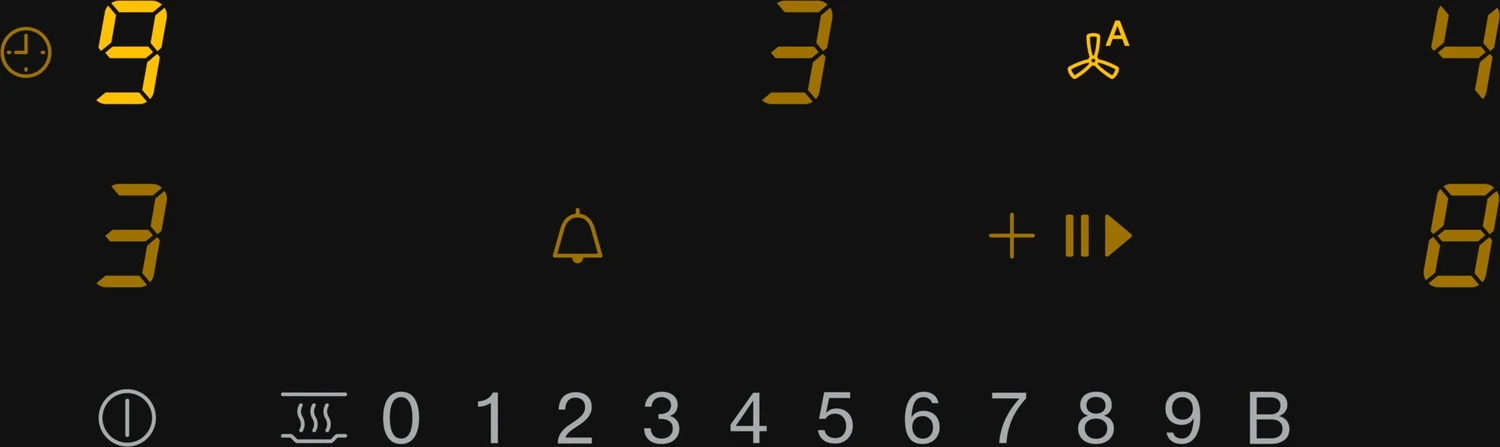Tap the minute minder bell
The image size is (1500, 447).
pos(577,236)
